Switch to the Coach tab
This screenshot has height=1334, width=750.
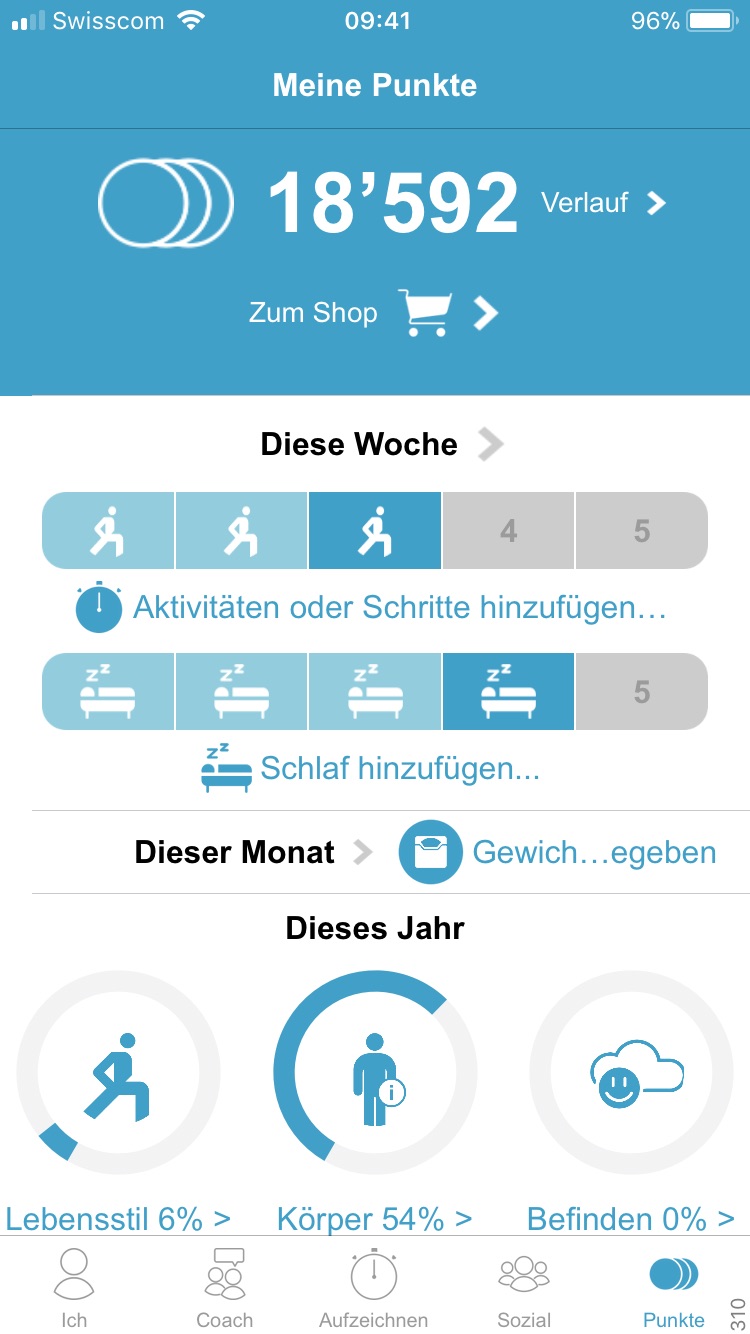coord(224,1288)
